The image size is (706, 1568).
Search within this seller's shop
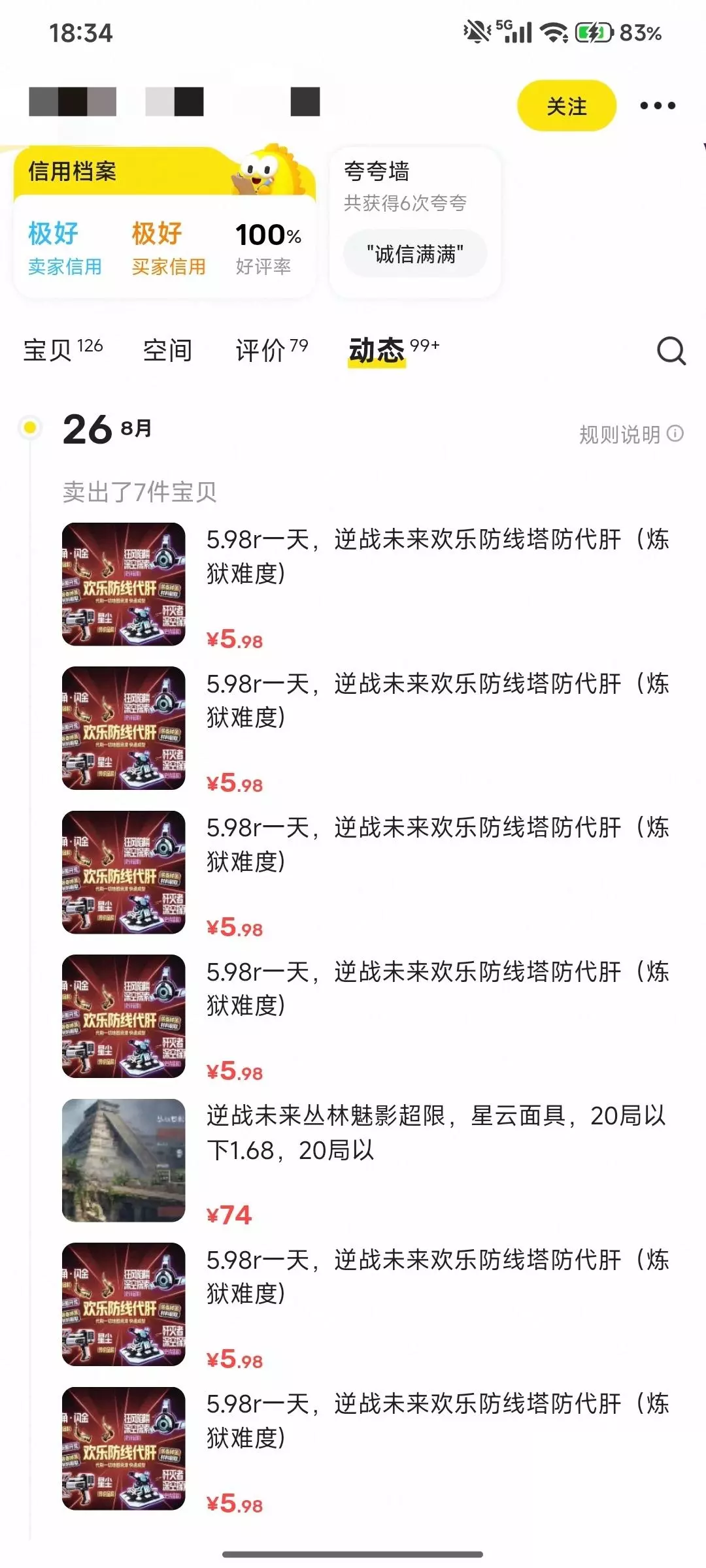tap(671, 351)
